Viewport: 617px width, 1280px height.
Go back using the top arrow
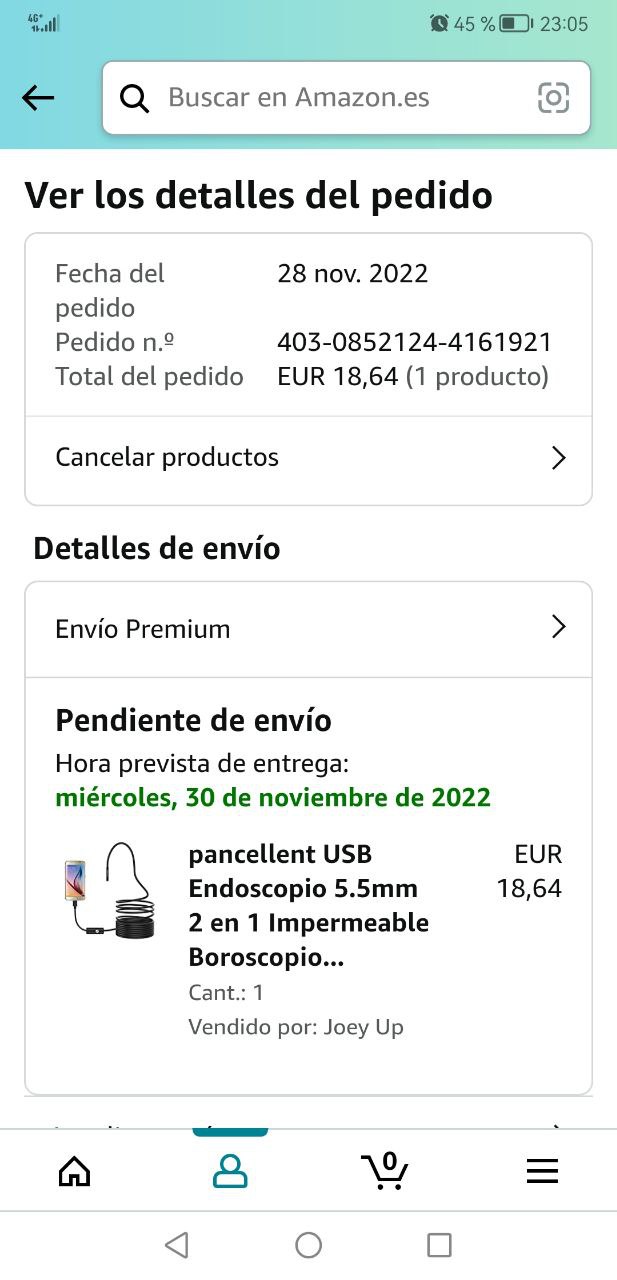click(x=38, y=98)
